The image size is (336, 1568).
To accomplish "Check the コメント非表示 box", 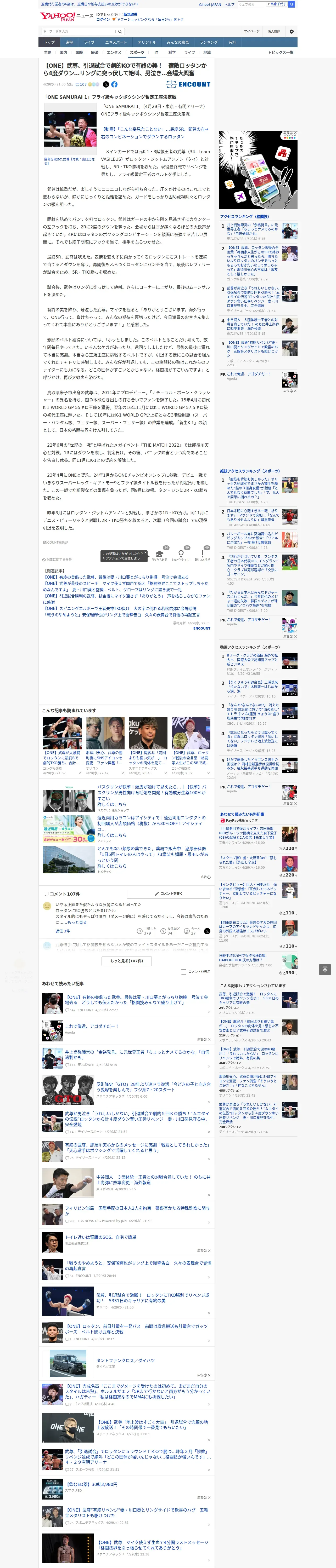I will point(183,971).
